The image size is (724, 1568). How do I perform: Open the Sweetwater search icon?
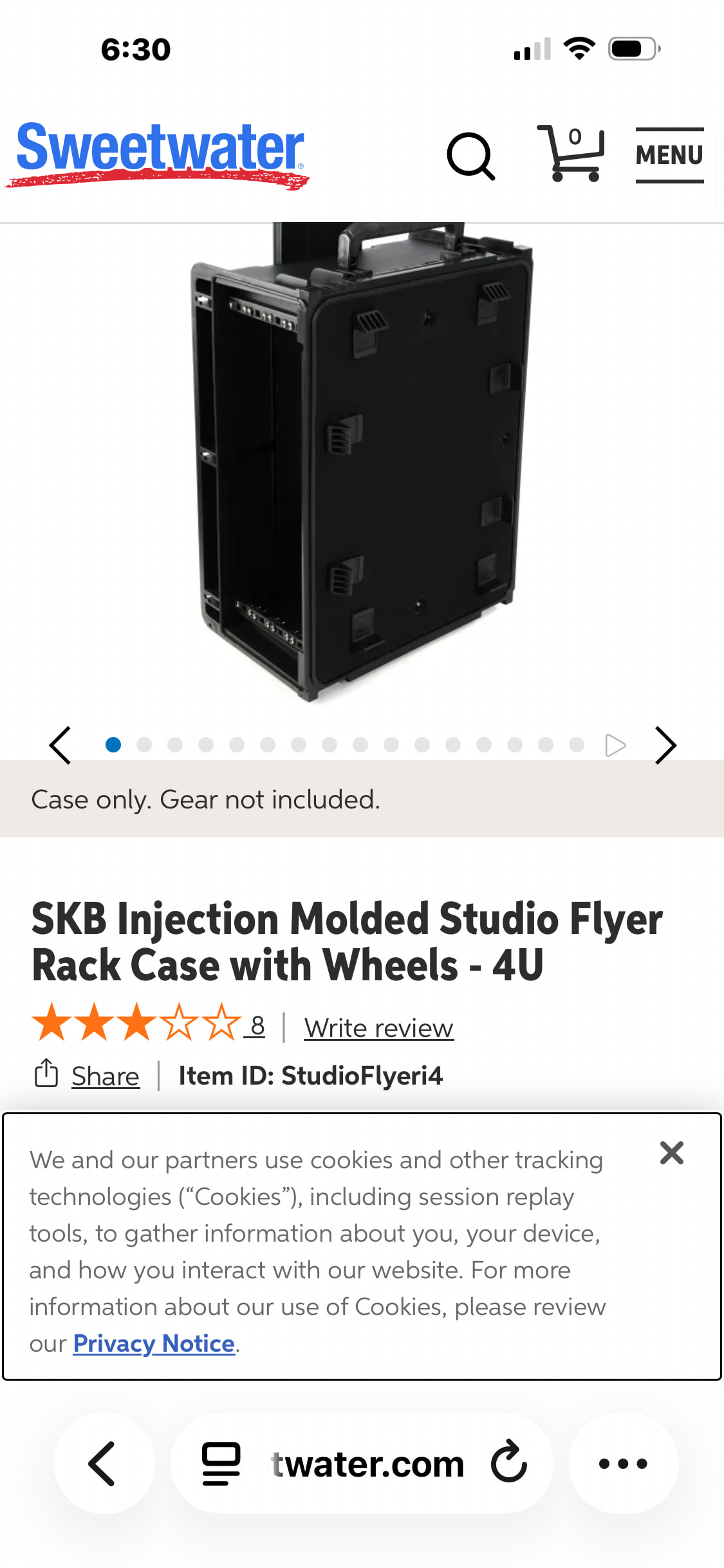click(471, 156)
